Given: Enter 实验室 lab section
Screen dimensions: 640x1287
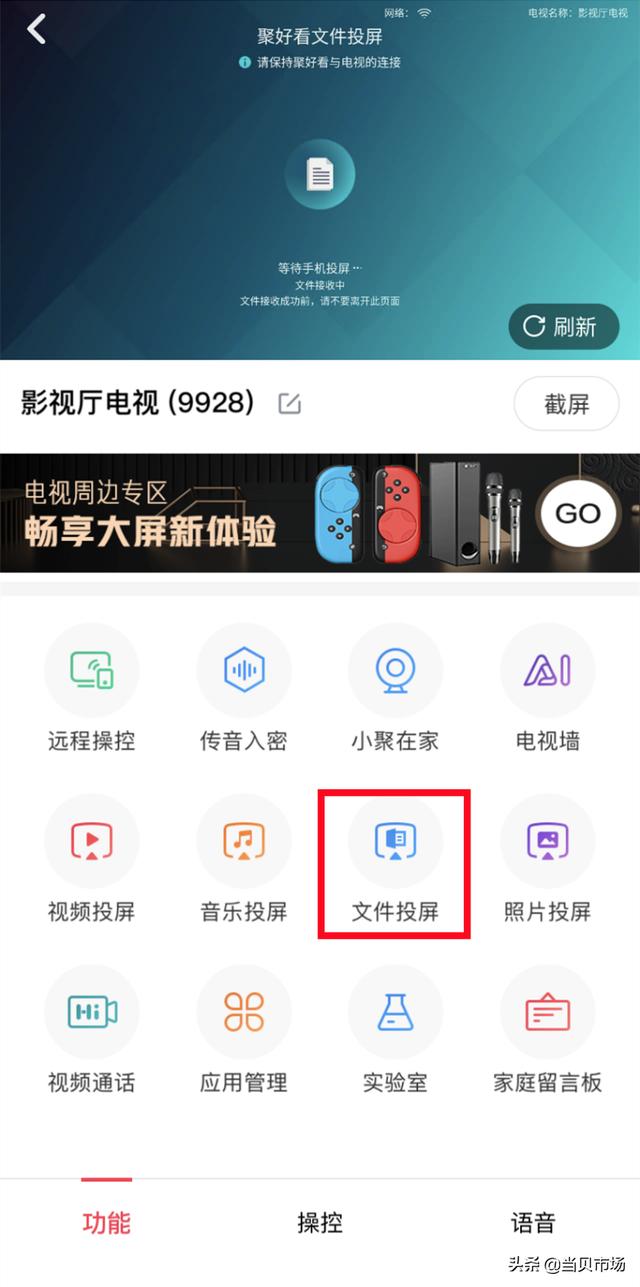Looking at the screenshot, I should click(x=395, y=1012).
